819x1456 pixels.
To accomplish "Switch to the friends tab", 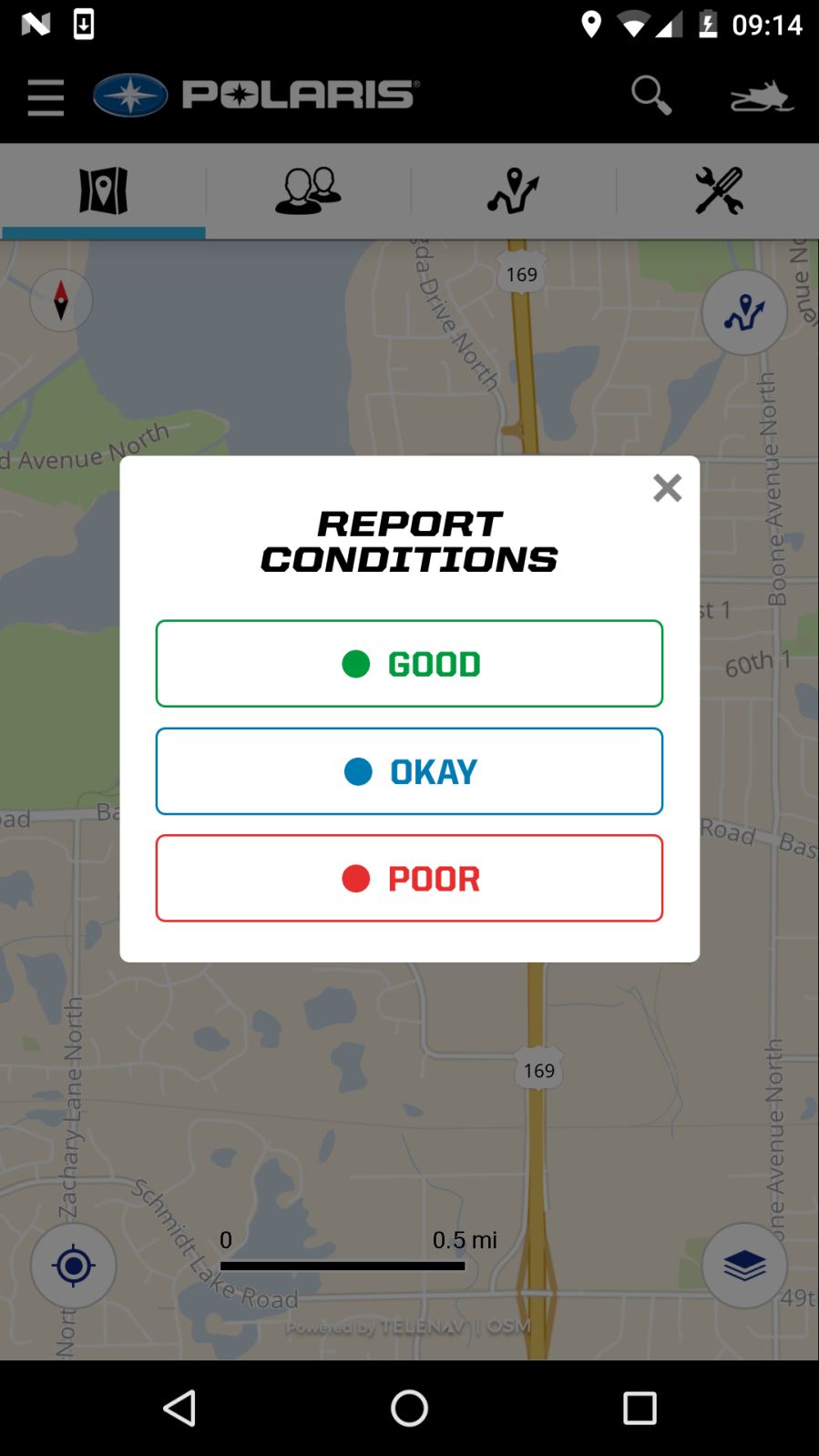I will (x=308, y=191).
